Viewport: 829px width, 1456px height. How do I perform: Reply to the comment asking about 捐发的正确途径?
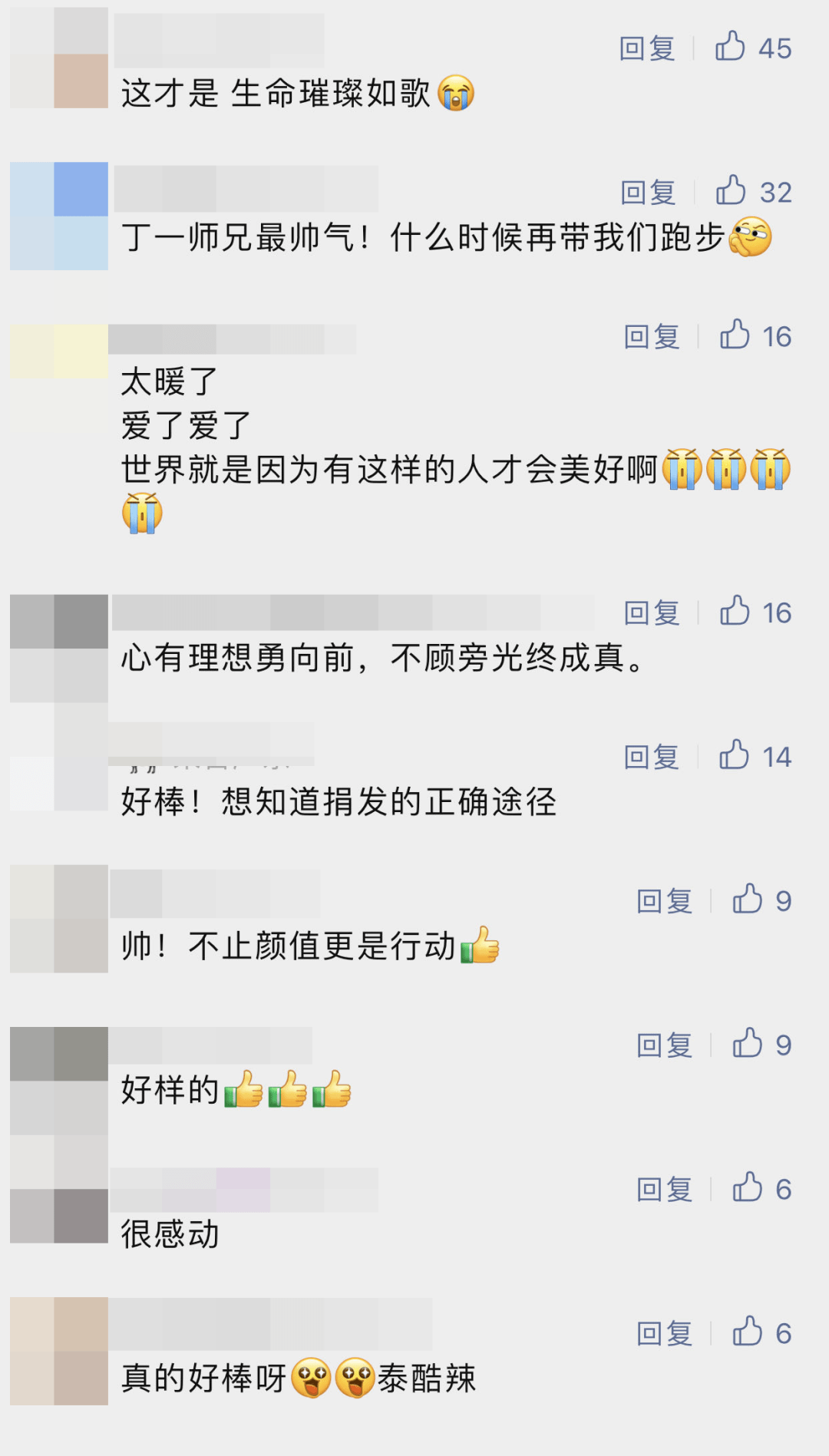tap(652, 758)
